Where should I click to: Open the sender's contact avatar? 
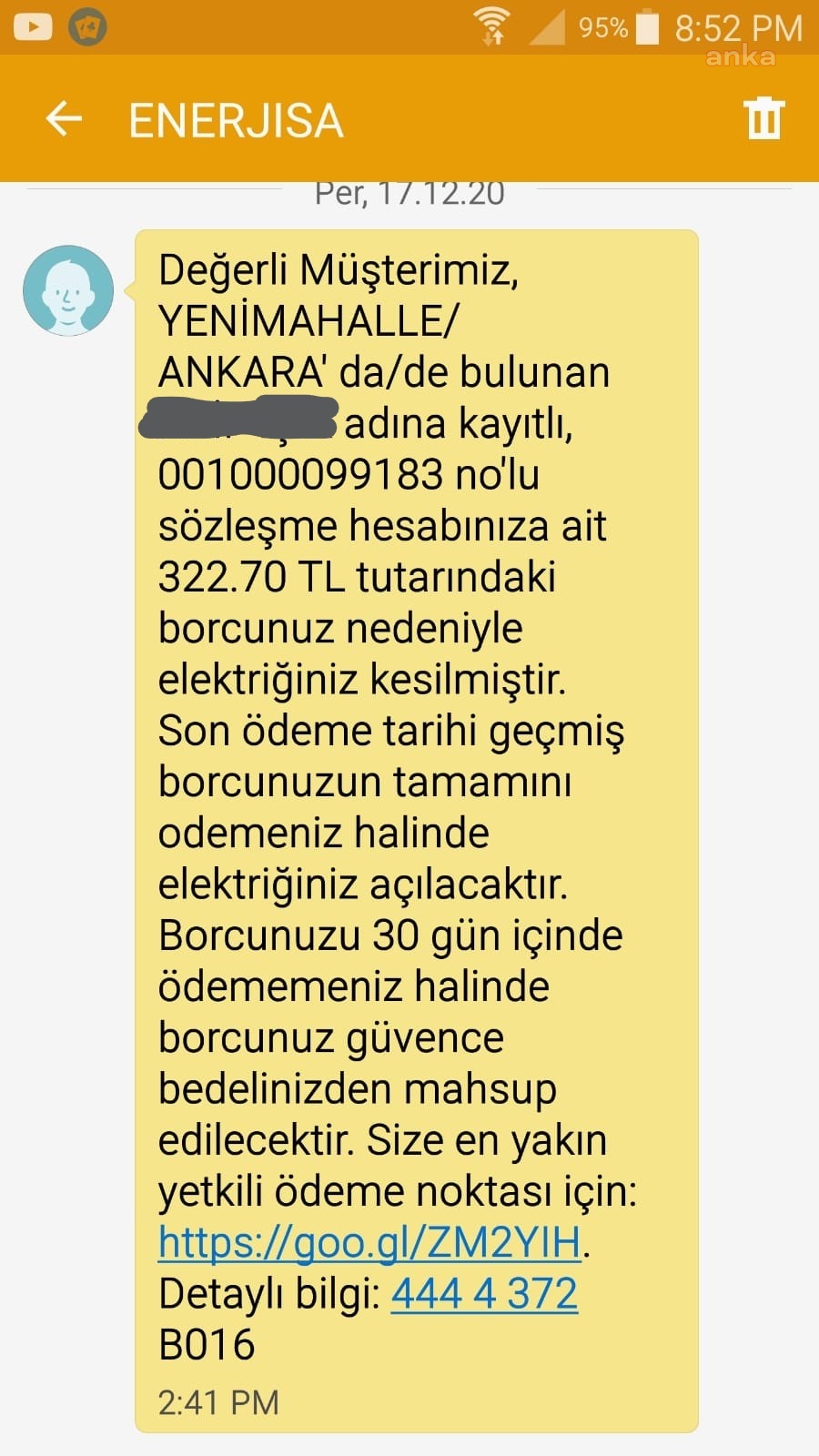(x=68, y=290)
